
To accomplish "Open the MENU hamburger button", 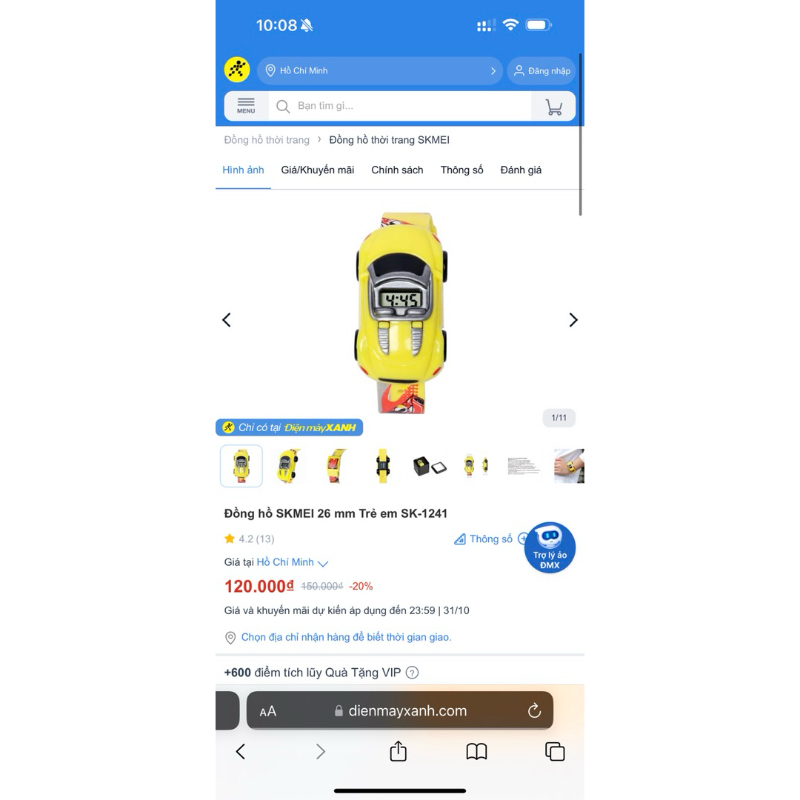I will click(x=246, y=106).
